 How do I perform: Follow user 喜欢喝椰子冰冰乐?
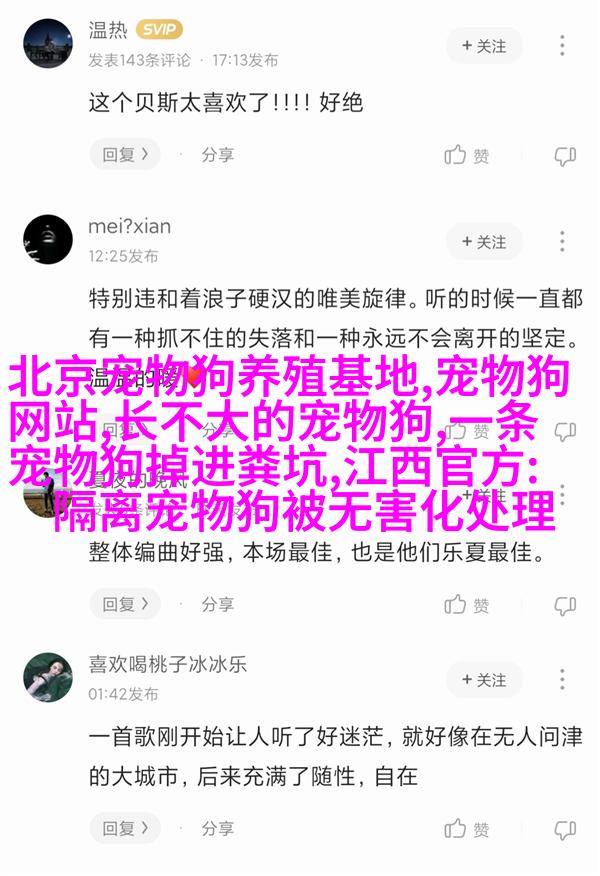click(485, 680)
